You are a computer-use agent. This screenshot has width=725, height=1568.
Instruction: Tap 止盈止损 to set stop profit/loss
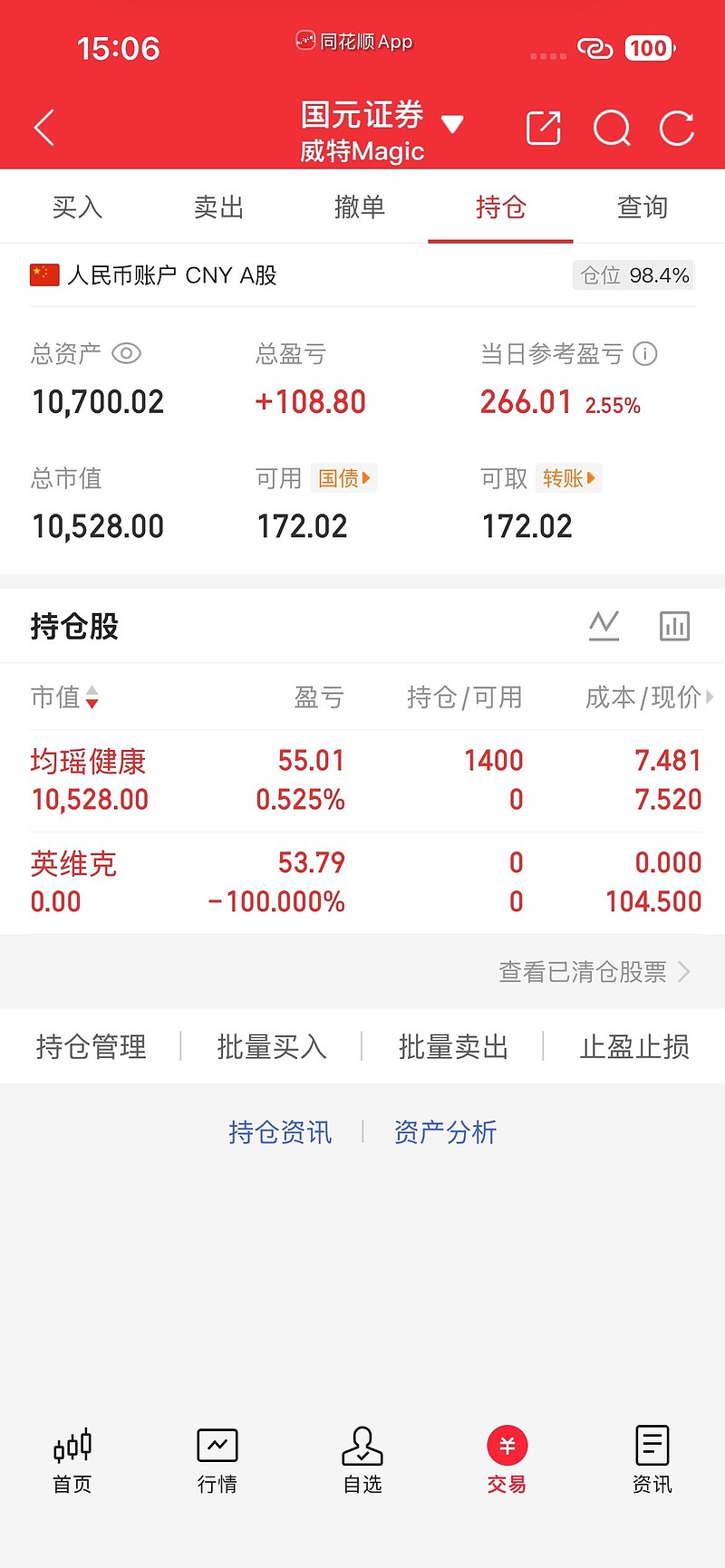[x=633, y=1046]
